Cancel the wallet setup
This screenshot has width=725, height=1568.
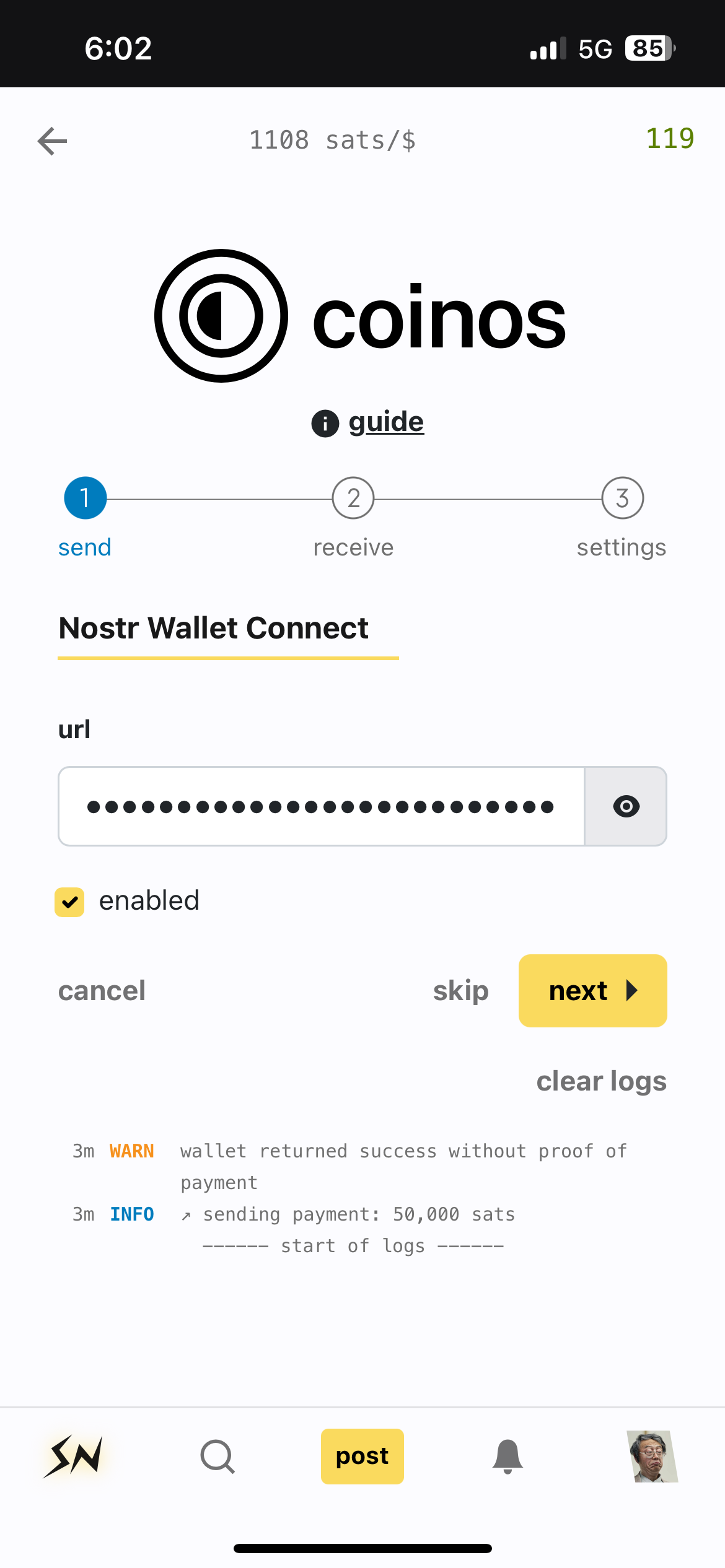point(102,991)
